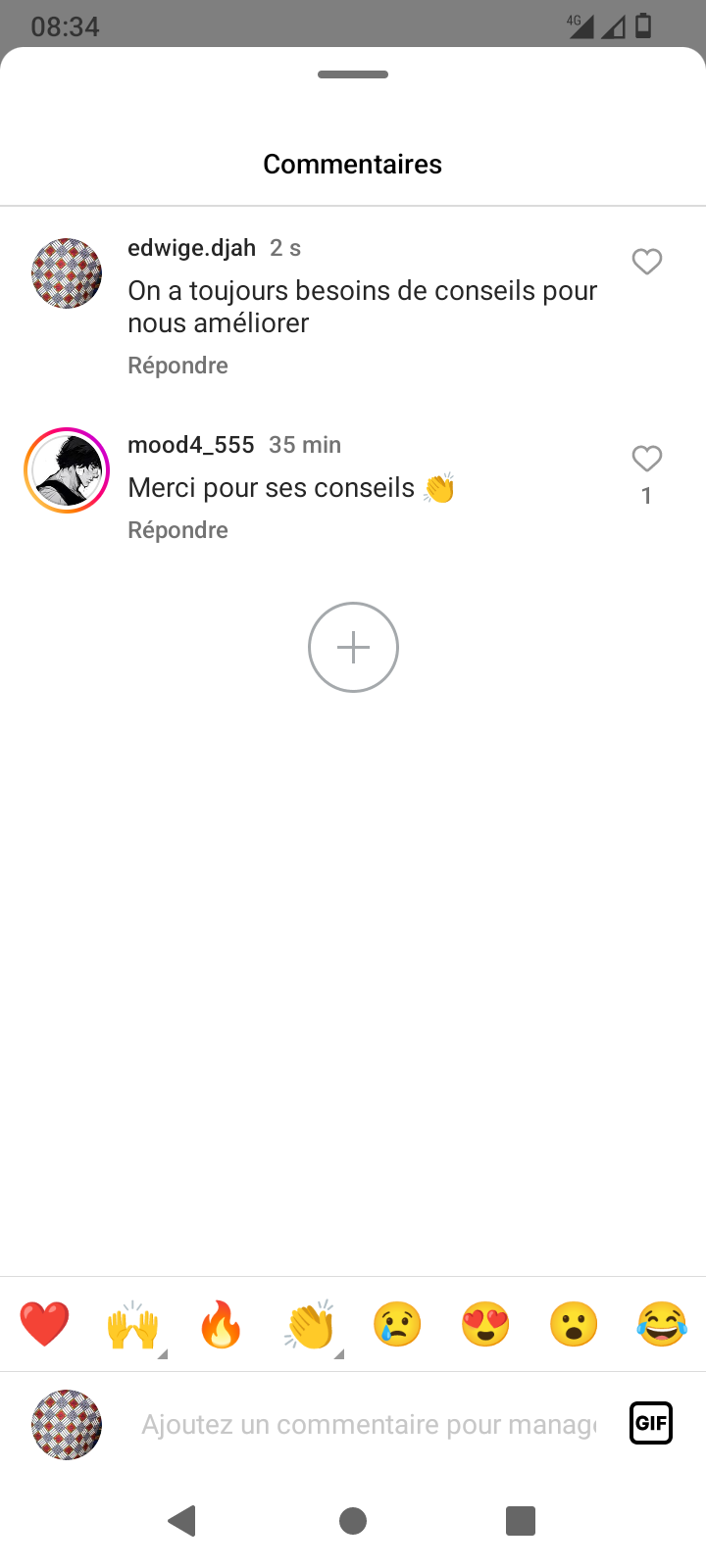Open the GIF picker

point(651,1423)
